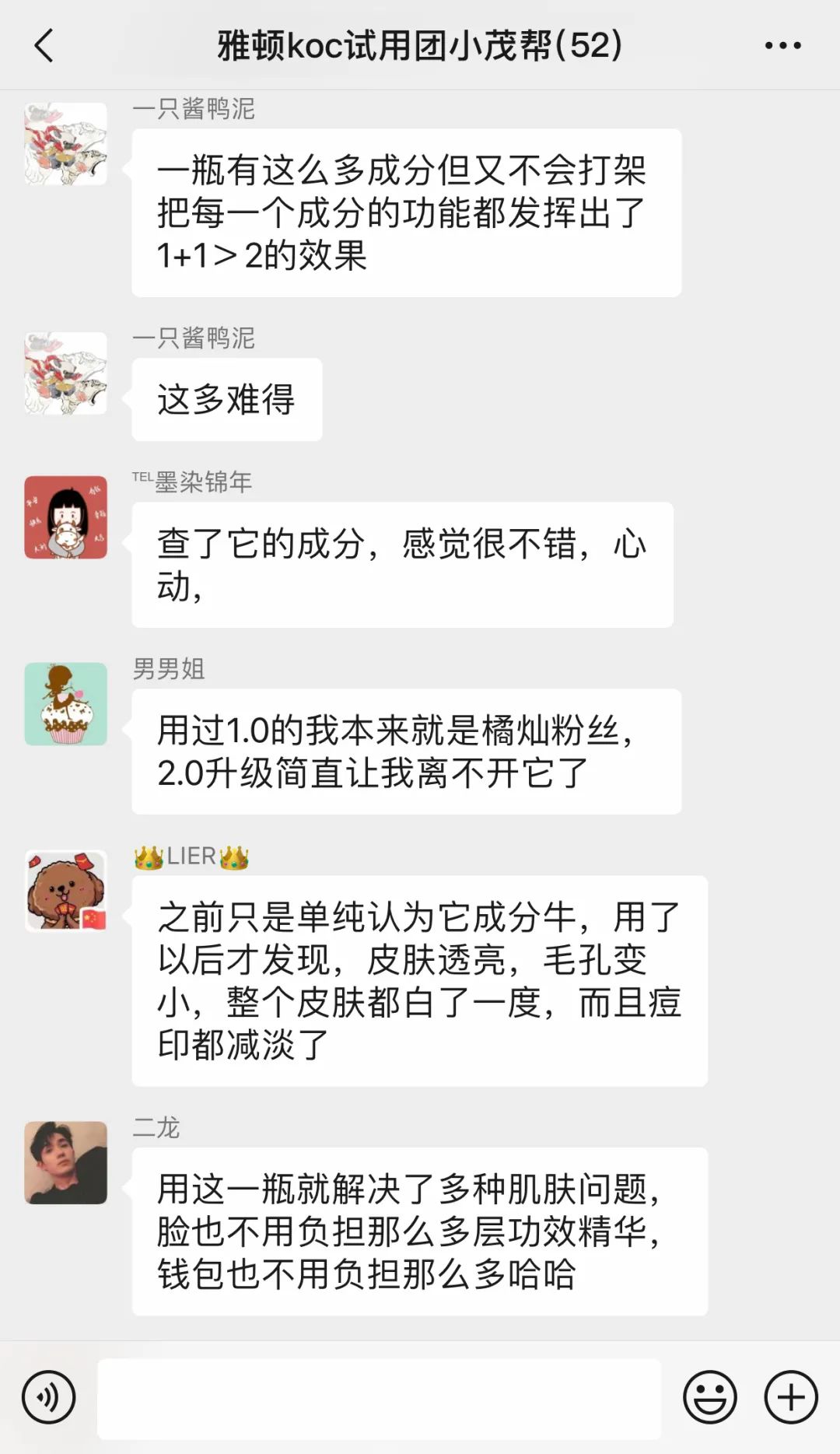Open the group chat overflow menu
This screenshot has height=1454, width=840.
pos(782,46)
